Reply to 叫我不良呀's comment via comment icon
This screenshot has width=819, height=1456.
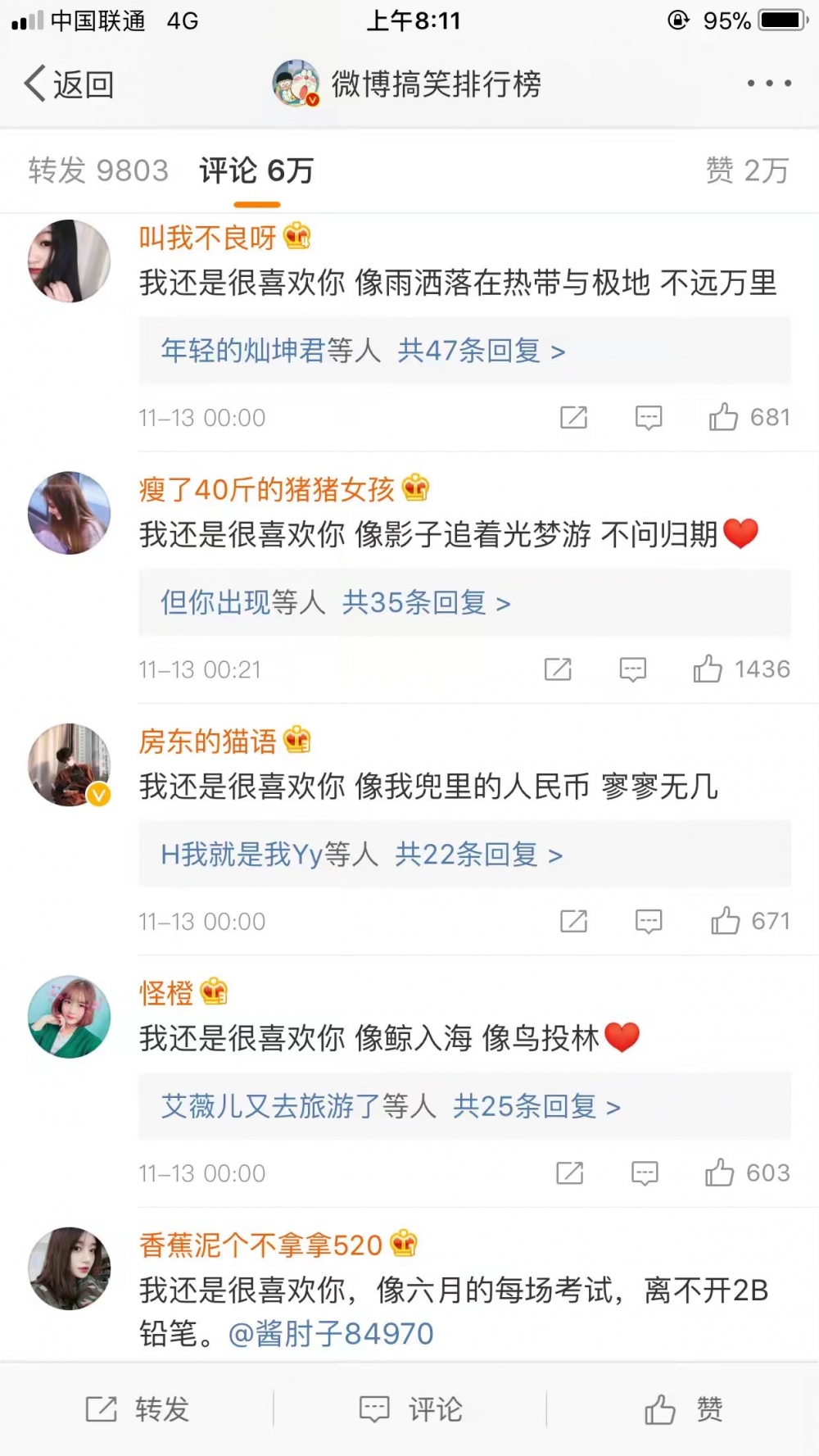649,417
